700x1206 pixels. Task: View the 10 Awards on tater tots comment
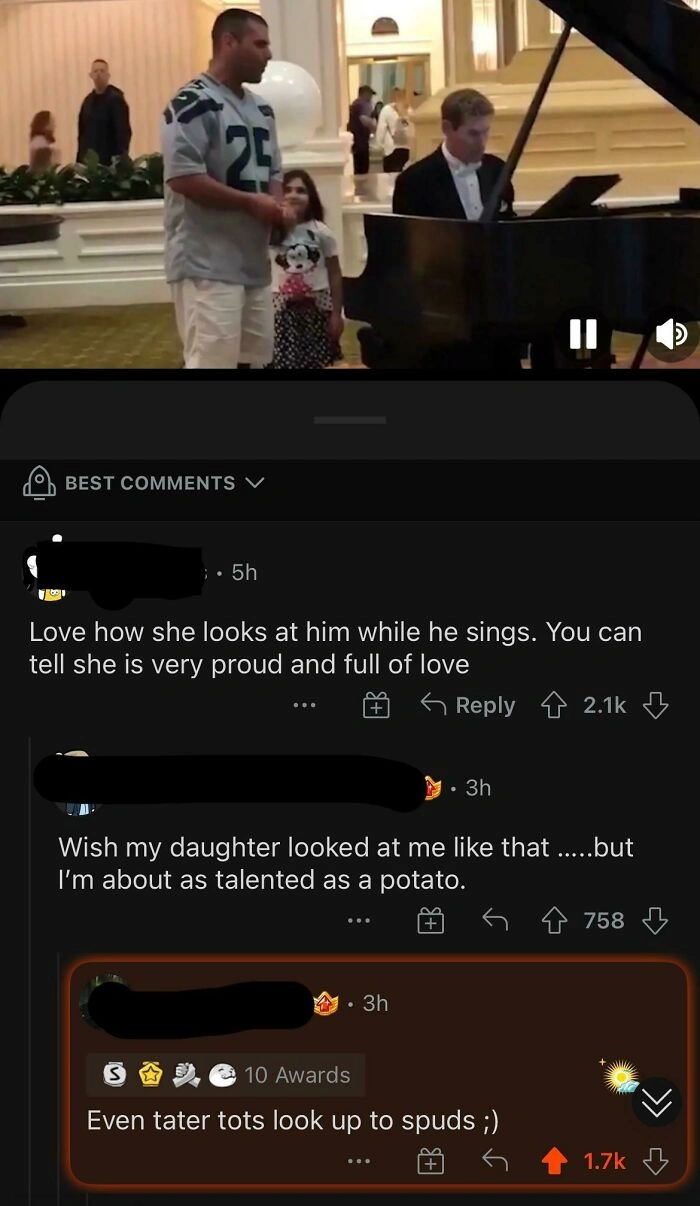tap(225, 1075)
